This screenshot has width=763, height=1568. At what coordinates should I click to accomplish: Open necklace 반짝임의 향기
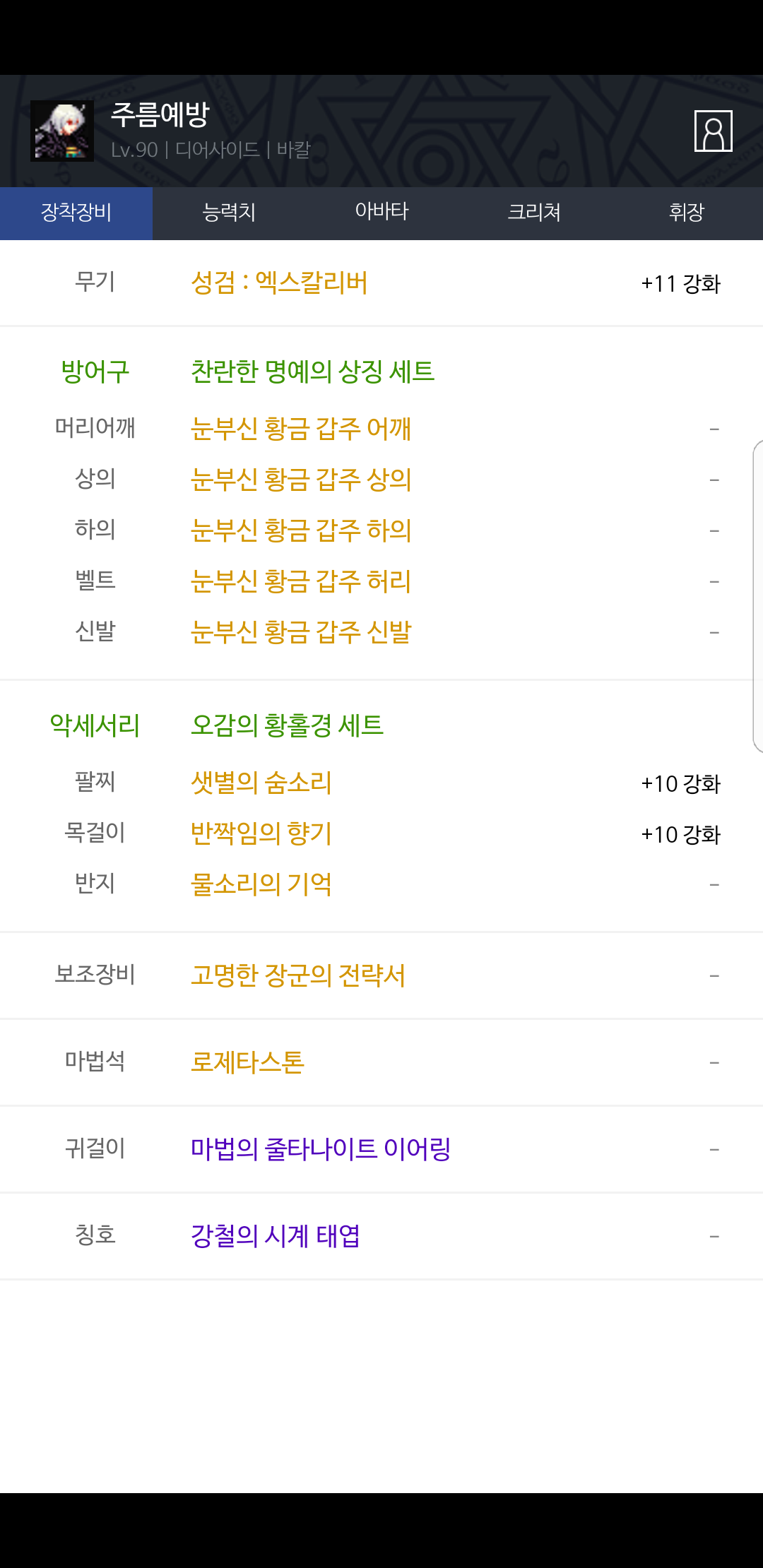click(261, 833)
